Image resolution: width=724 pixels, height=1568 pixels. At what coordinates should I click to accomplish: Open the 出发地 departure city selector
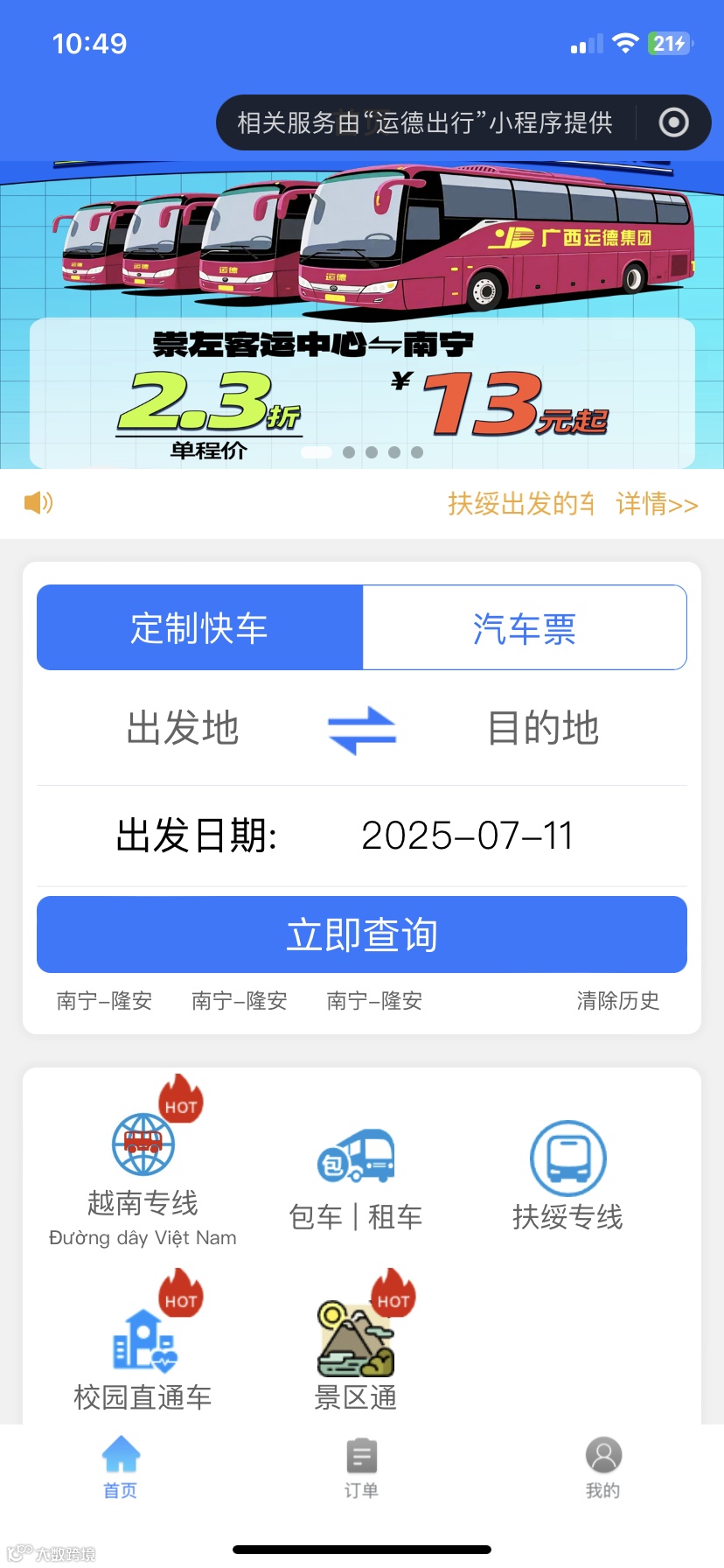pos(181,731)
